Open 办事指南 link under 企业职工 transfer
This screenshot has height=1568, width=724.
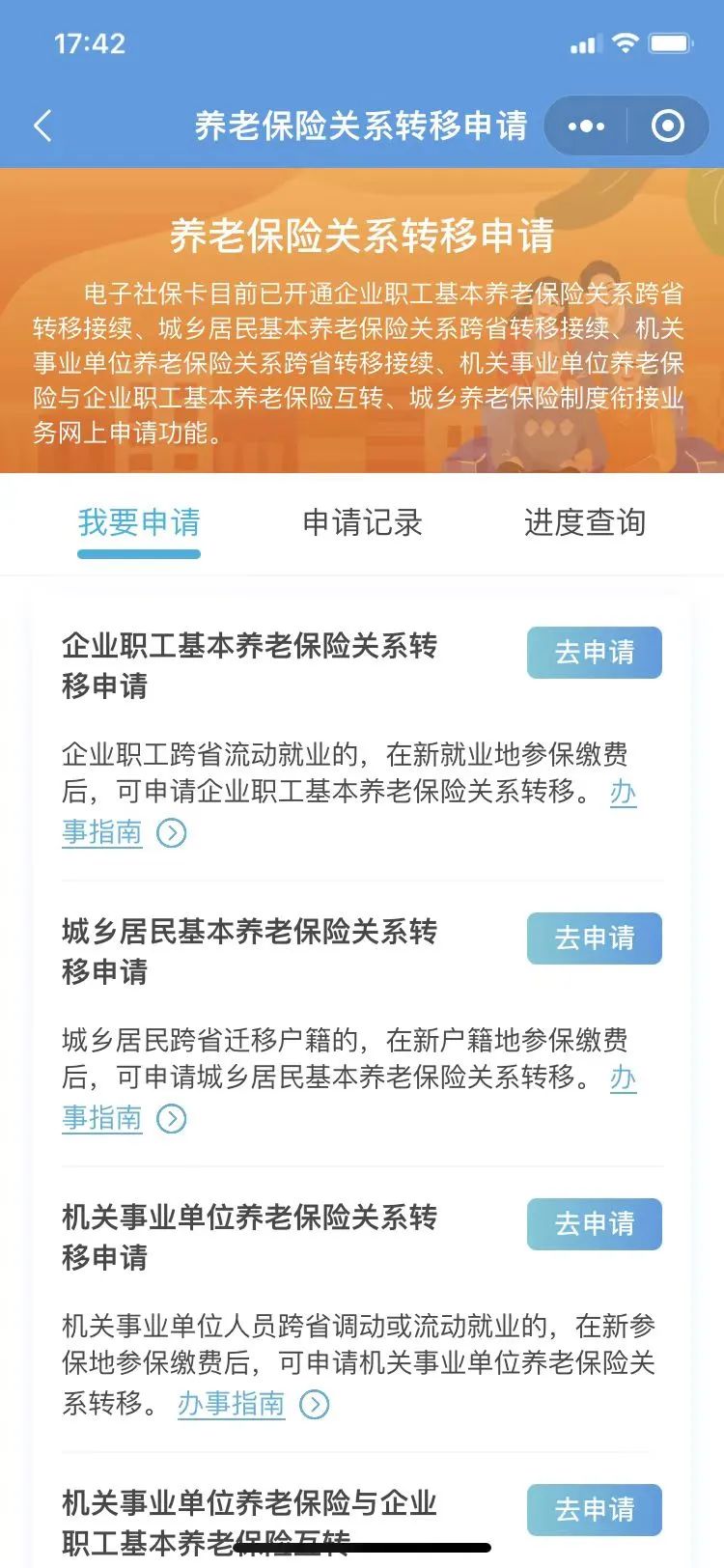click(x=102, y=832)
